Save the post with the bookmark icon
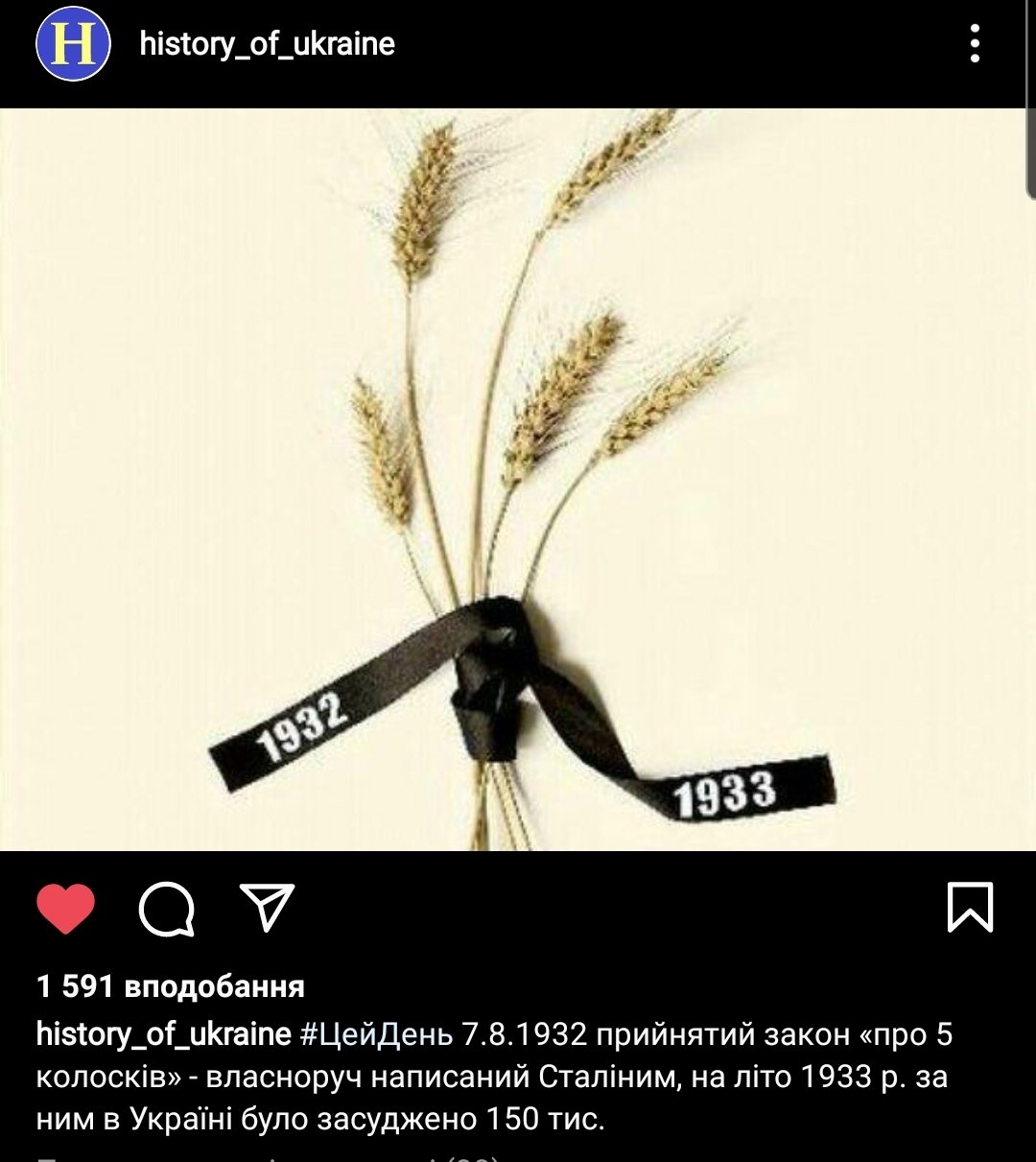The image size is (1036, 1162). click(970, 908)
